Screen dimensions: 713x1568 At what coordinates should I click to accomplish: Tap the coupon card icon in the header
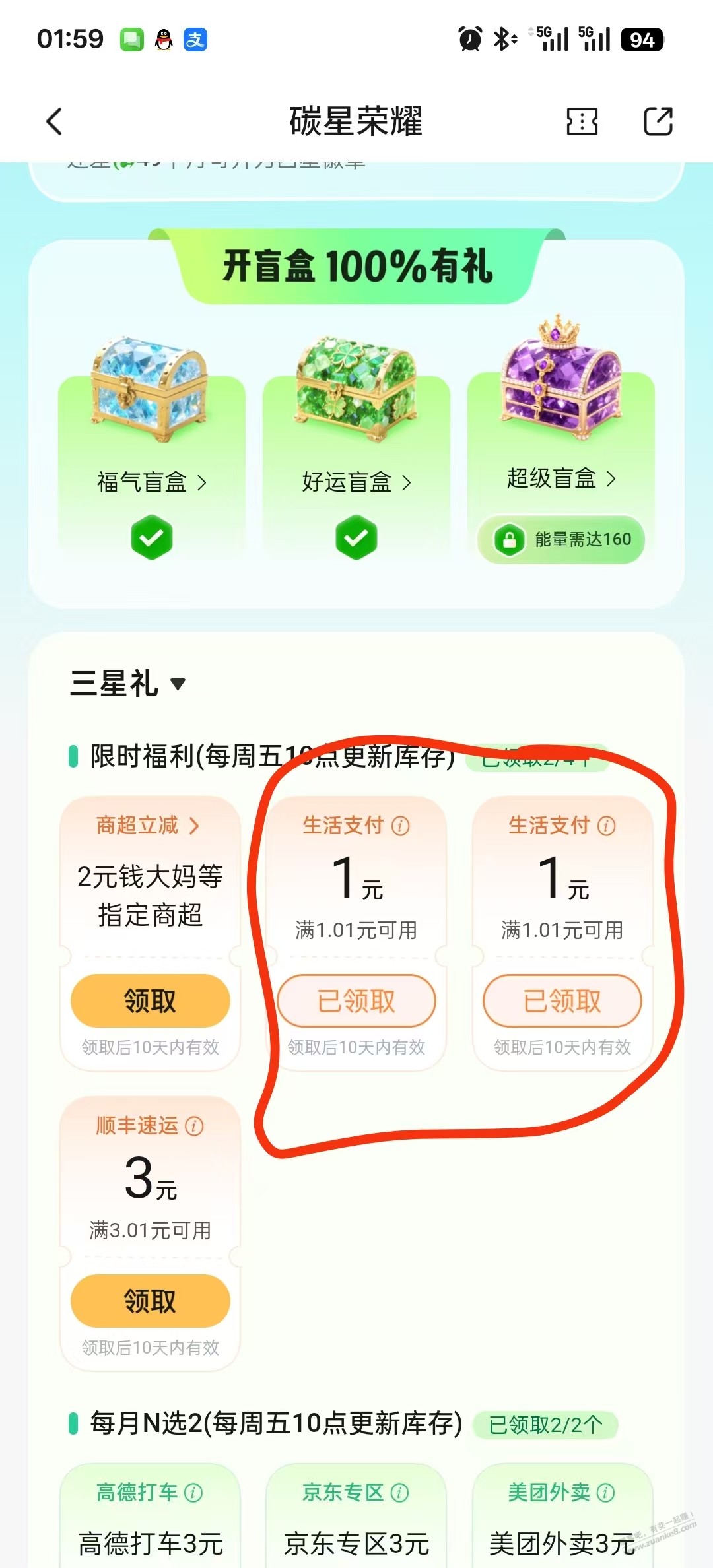pyautogui.click(x=581, y=121)
